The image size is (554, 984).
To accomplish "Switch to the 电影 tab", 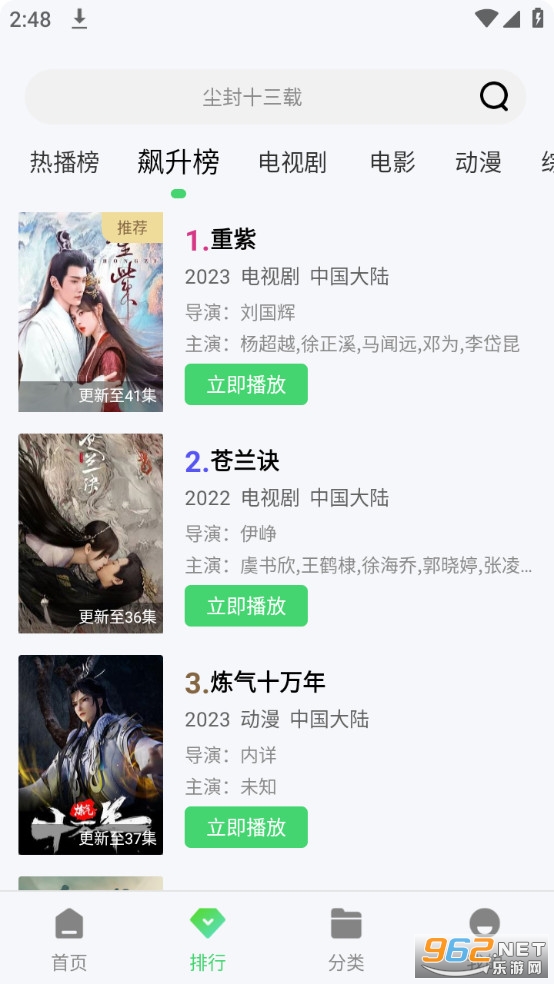I will [393, 163].
